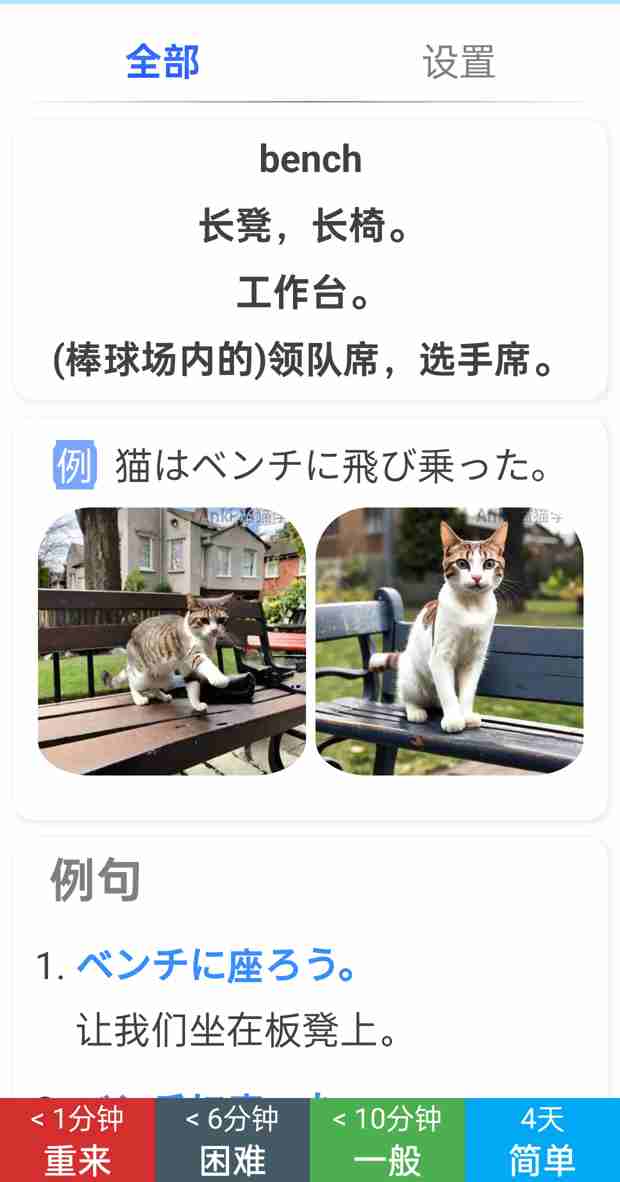Tap the example sentence ベンチに座ろう。
Image resolution: width=620 pixels, height=1182 pixels.
point(216,966)
